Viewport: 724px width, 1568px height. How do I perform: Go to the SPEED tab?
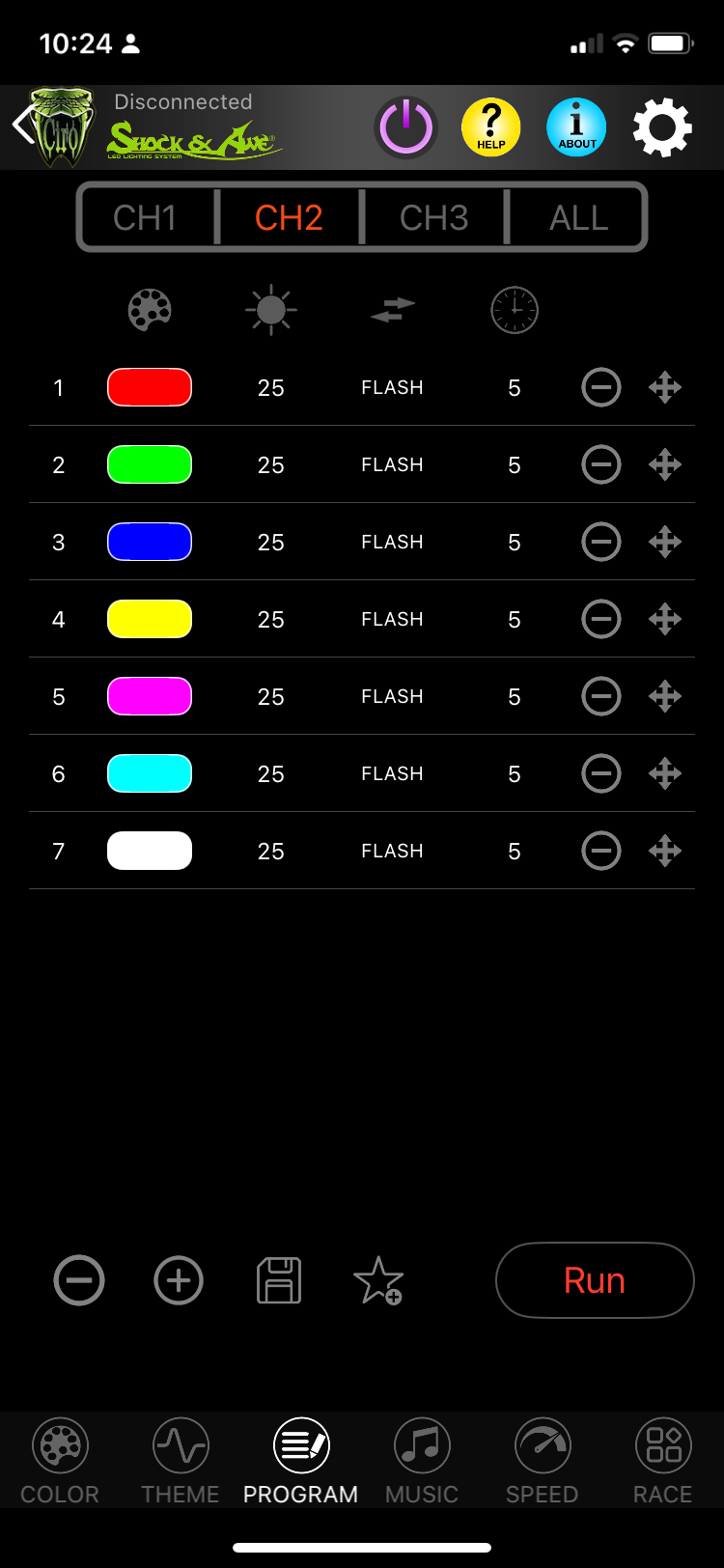(542, 1461)
